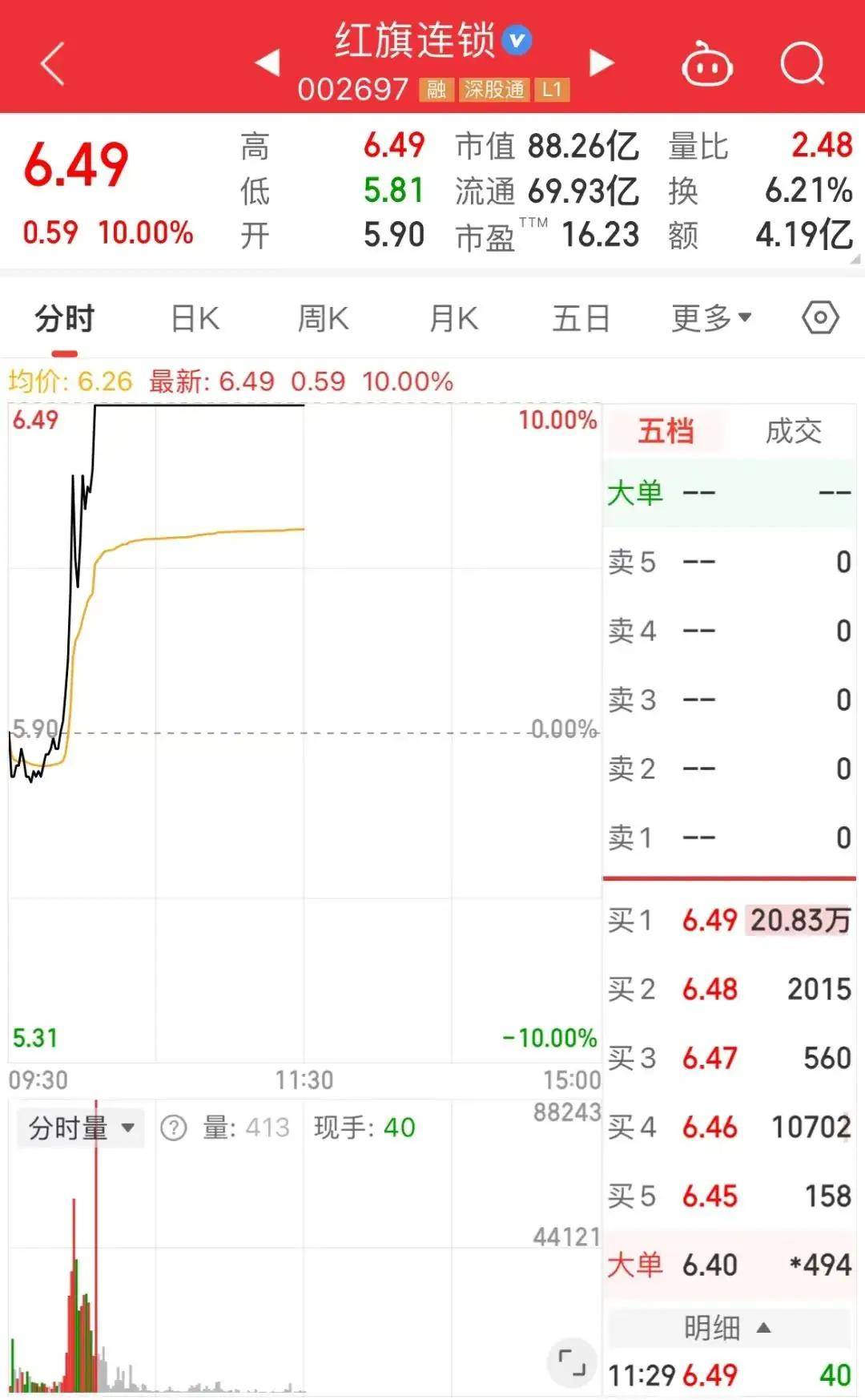
Task: Select the 五档 order book tab
Action: click(666, 432)
